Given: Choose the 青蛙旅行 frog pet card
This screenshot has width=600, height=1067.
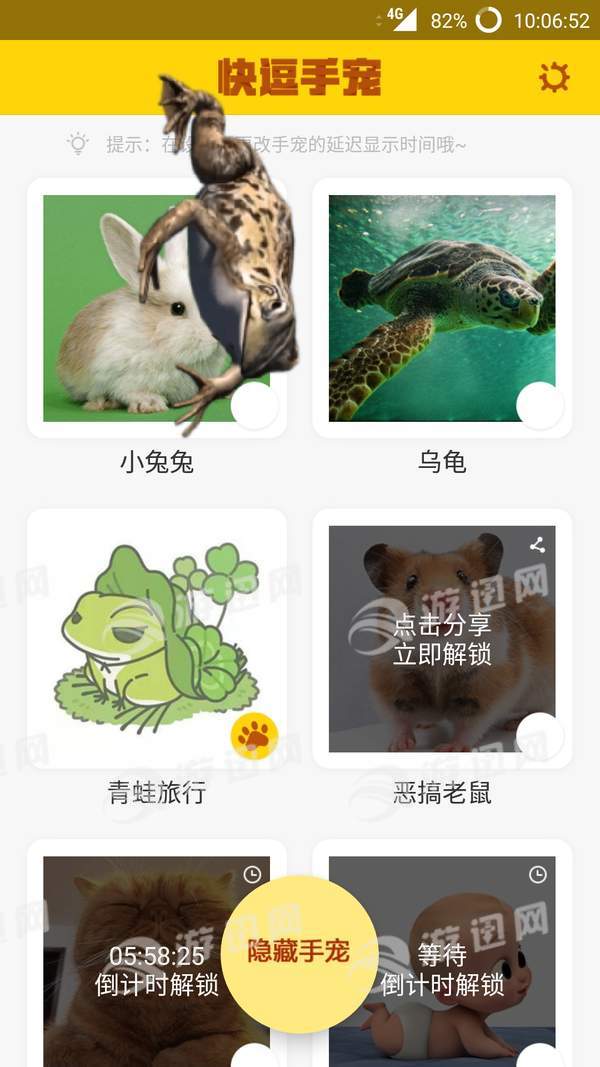Looking at the screenshot, I should click(x=156, y=638).
